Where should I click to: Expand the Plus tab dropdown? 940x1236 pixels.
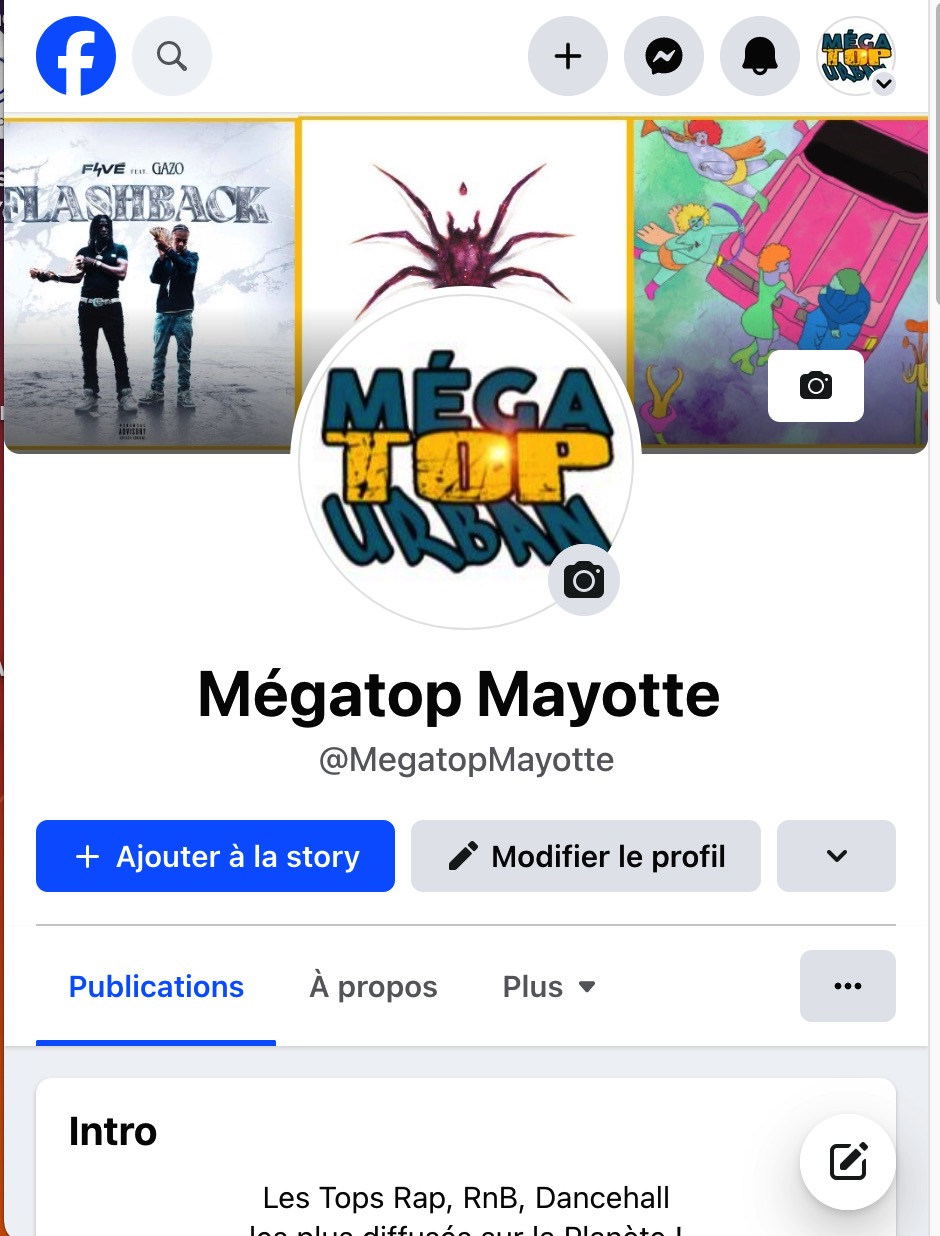click(549, 987)
